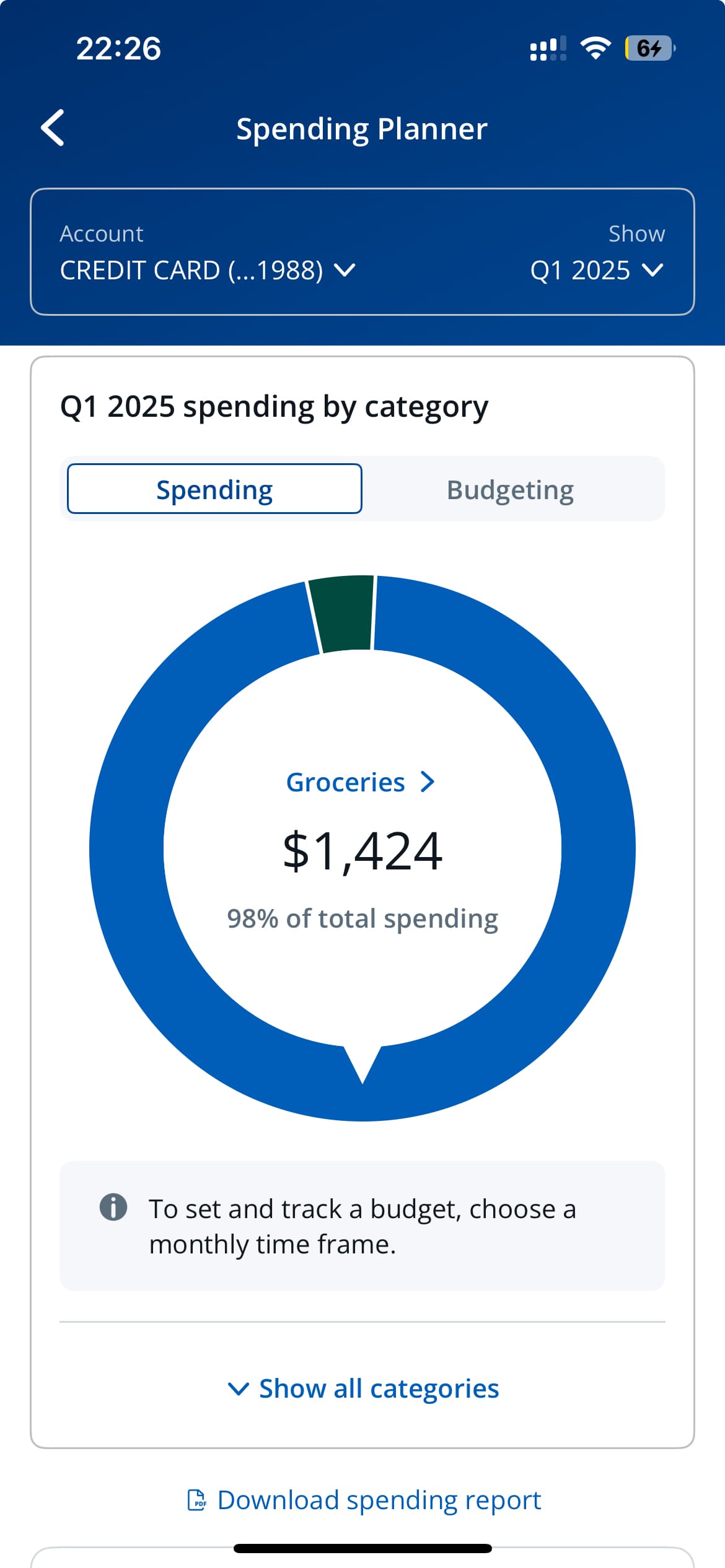725x1568 pixels.
Task: Expand Show all categories
Action: tap(362, 1388)
